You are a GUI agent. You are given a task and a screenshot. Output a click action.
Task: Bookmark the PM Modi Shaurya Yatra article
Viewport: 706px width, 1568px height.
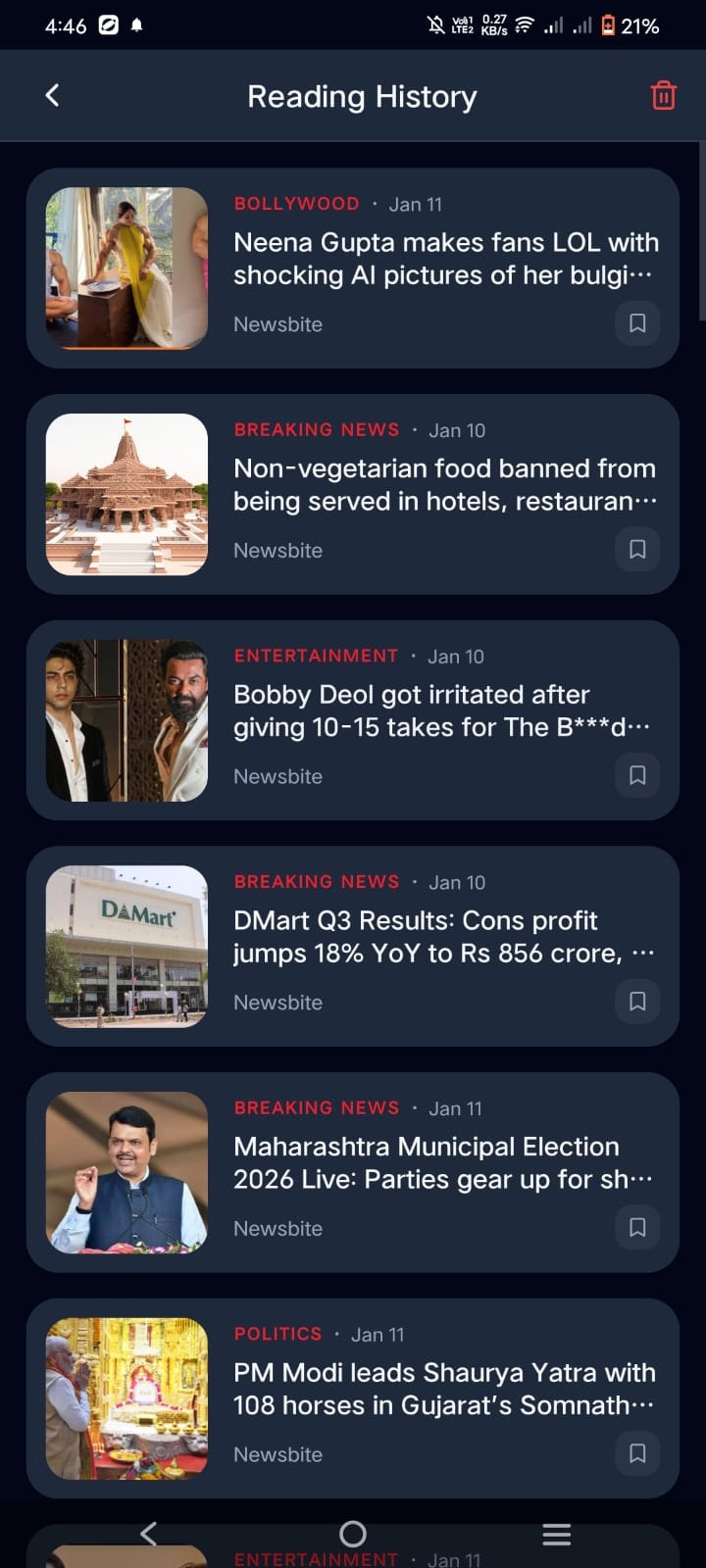pyautogui.click(x=637, y=1453)
